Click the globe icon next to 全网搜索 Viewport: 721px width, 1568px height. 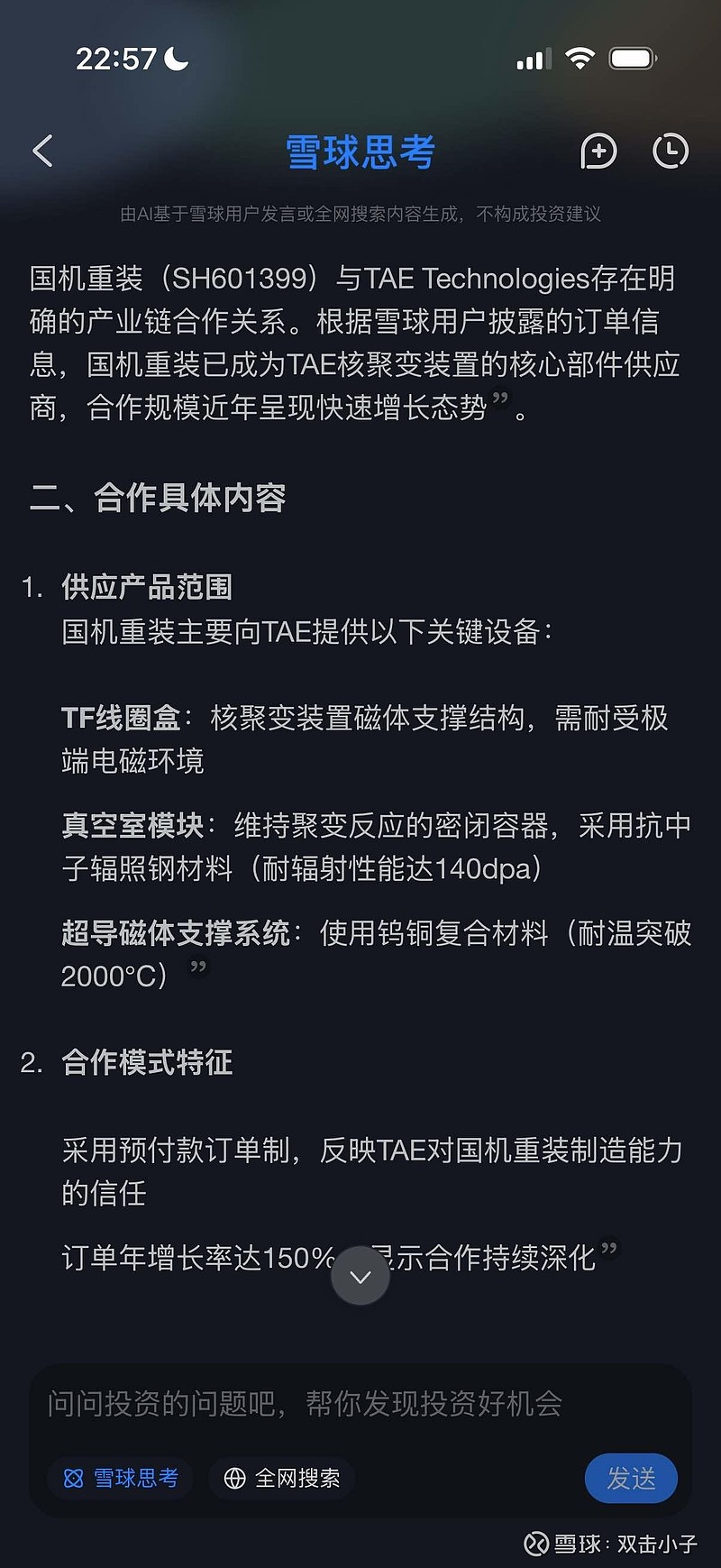pos(234,1478)
